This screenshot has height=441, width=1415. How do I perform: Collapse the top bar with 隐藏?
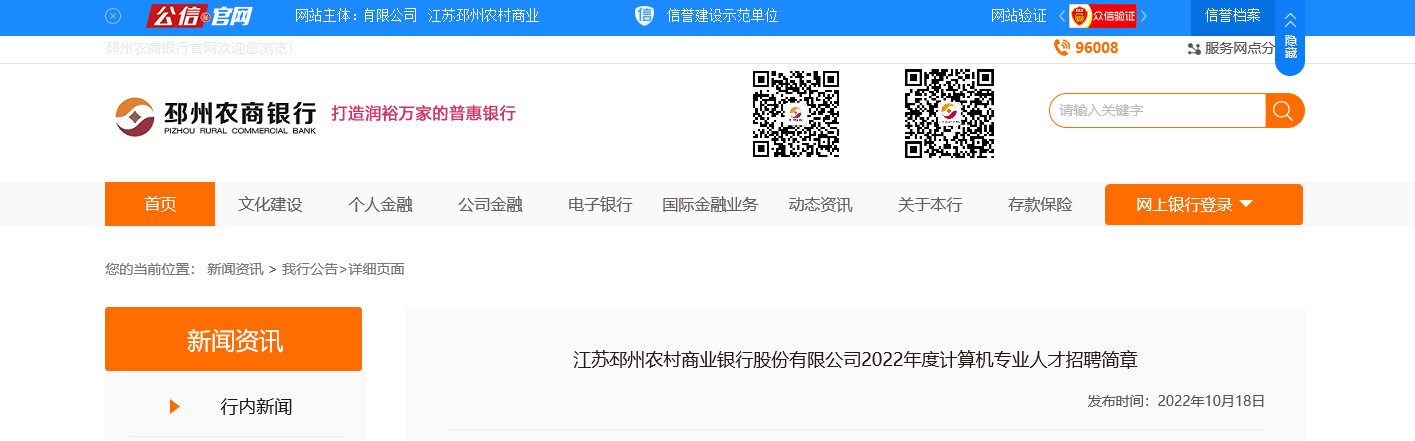(x=1290, y=38)
